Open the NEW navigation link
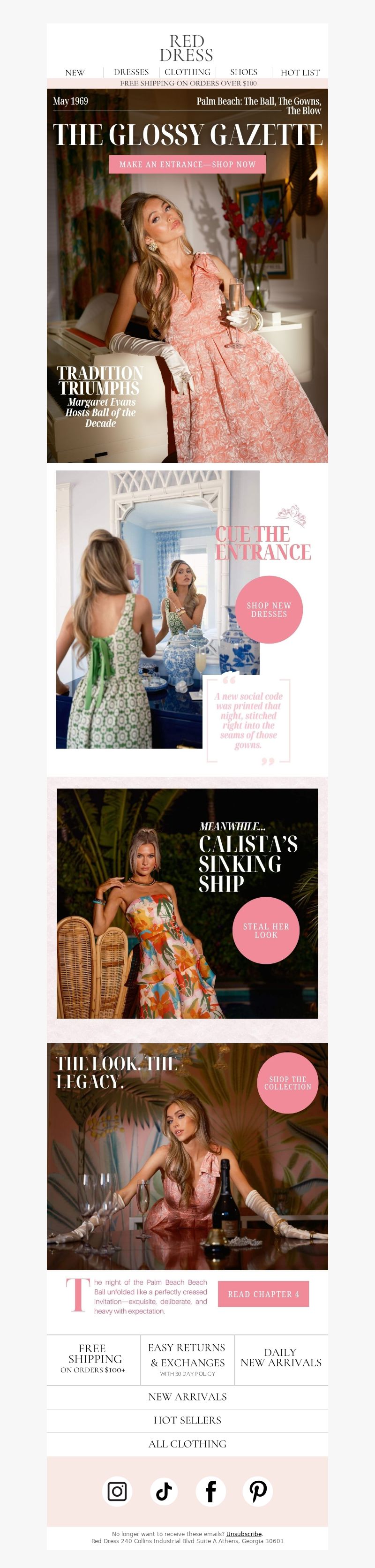 [75, 72]
